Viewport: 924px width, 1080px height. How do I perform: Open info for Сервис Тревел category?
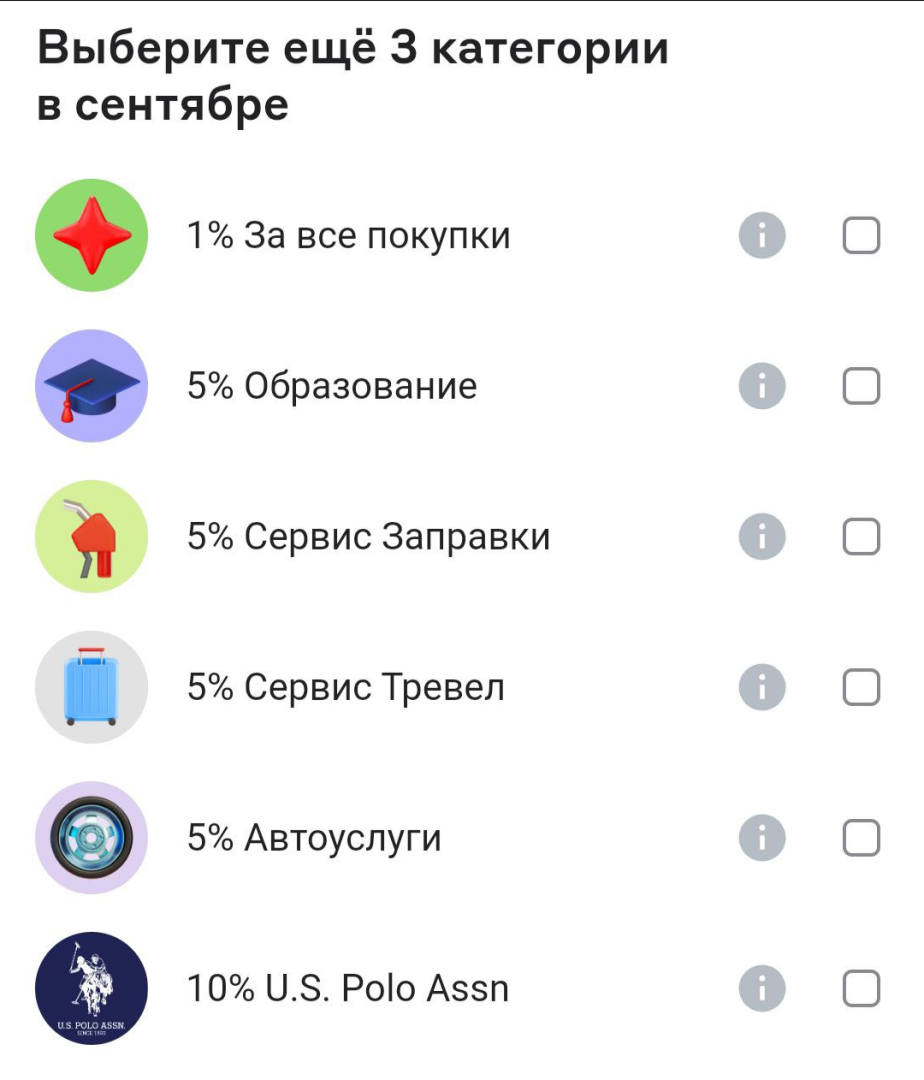click(x=763, y=687)
